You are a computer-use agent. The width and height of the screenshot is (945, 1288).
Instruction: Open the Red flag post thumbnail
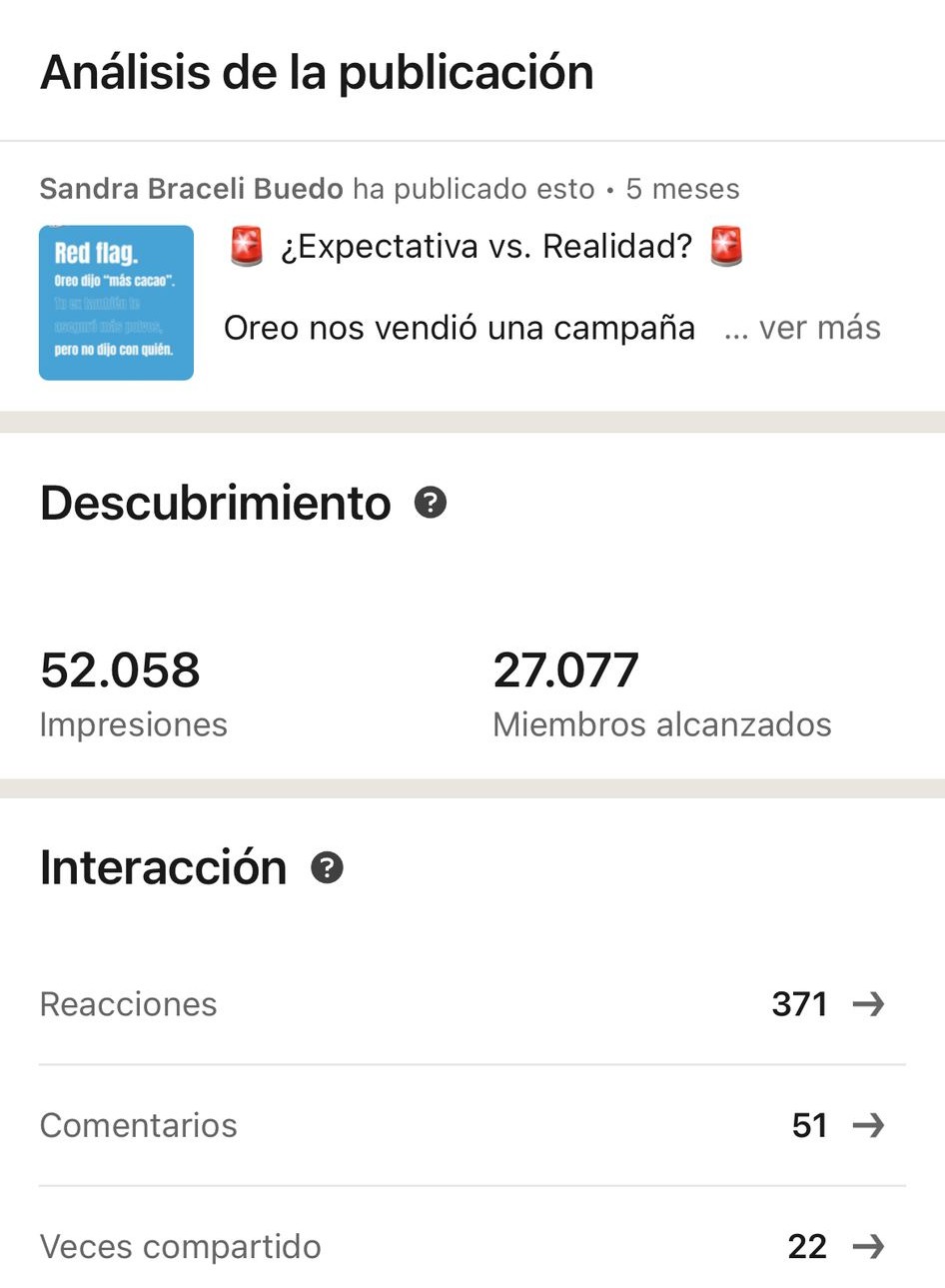point(116,303)
